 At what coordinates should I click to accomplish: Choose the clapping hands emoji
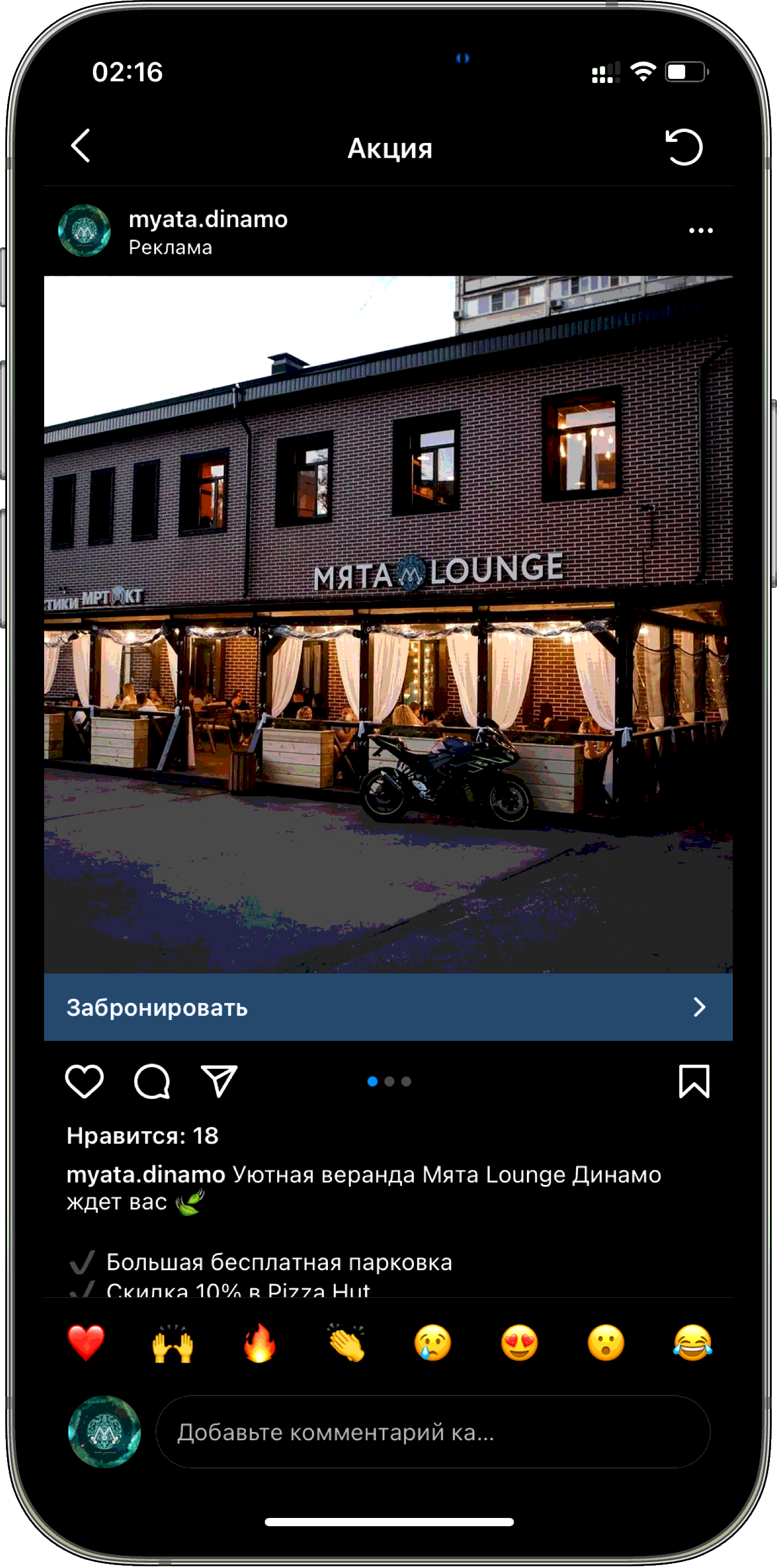[x=347, y=1343]
